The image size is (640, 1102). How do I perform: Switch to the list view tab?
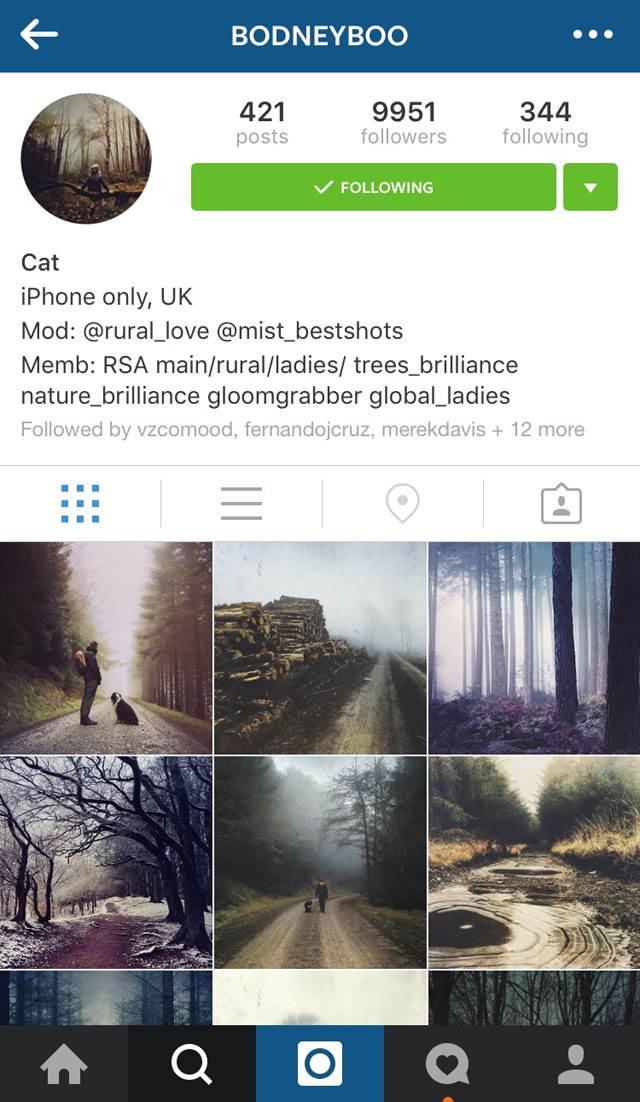241,503
